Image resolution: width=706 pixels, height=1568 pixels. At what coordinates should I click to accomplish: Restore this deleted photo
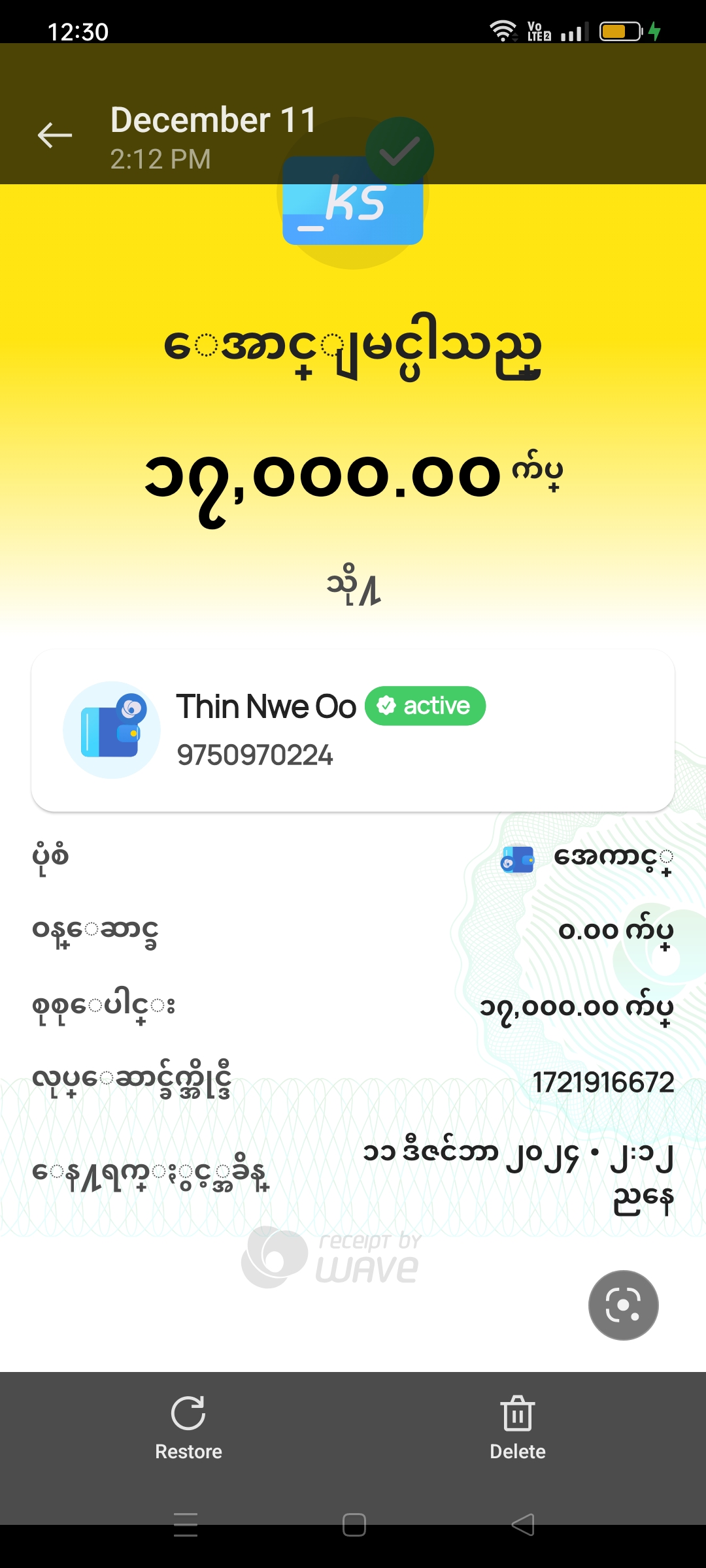[x=188, y=1428]
